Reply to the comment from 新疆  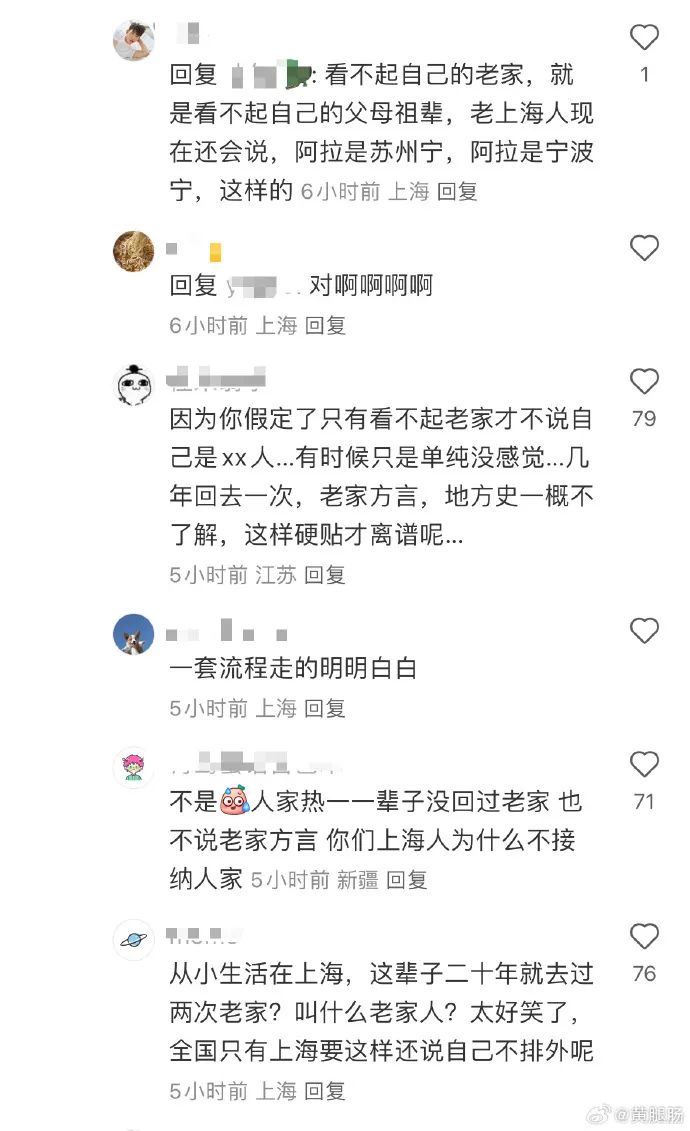point(407,880)
